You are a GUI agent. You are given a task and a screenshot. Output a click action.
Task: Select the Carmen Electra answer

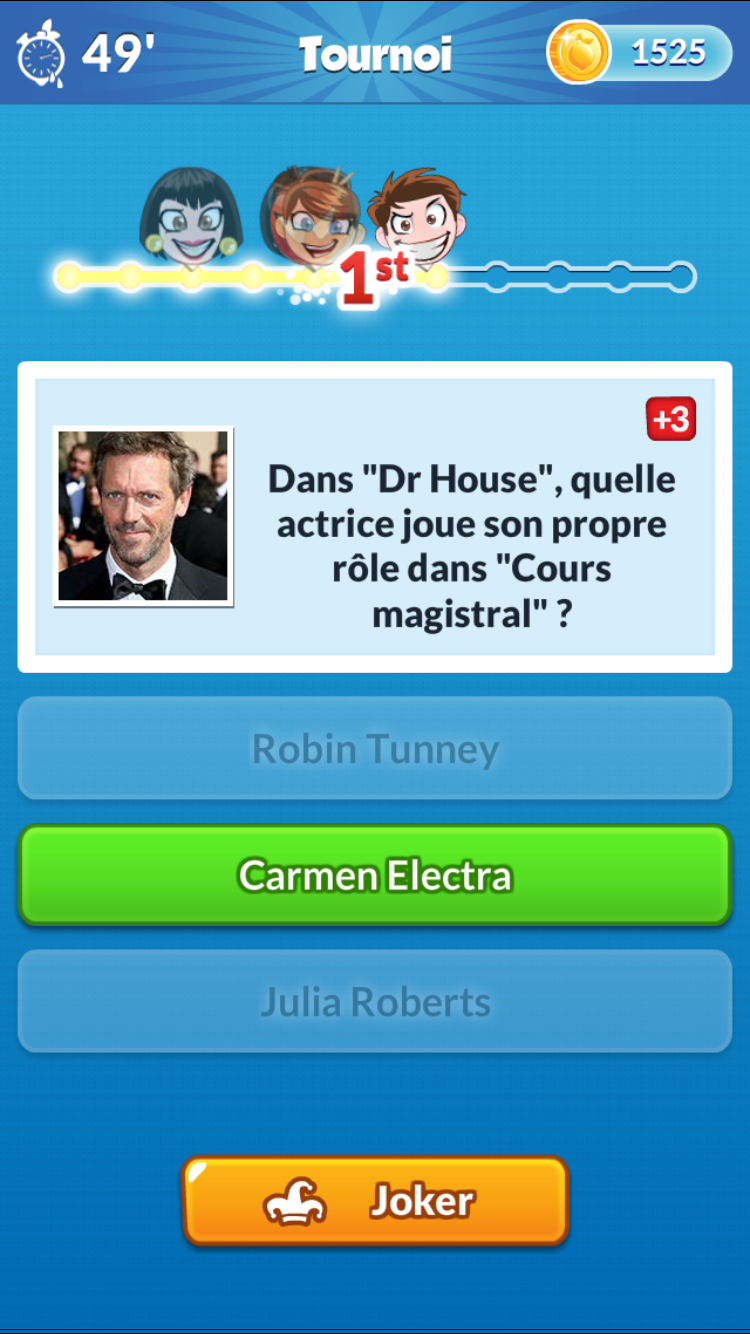pos(375,876)
